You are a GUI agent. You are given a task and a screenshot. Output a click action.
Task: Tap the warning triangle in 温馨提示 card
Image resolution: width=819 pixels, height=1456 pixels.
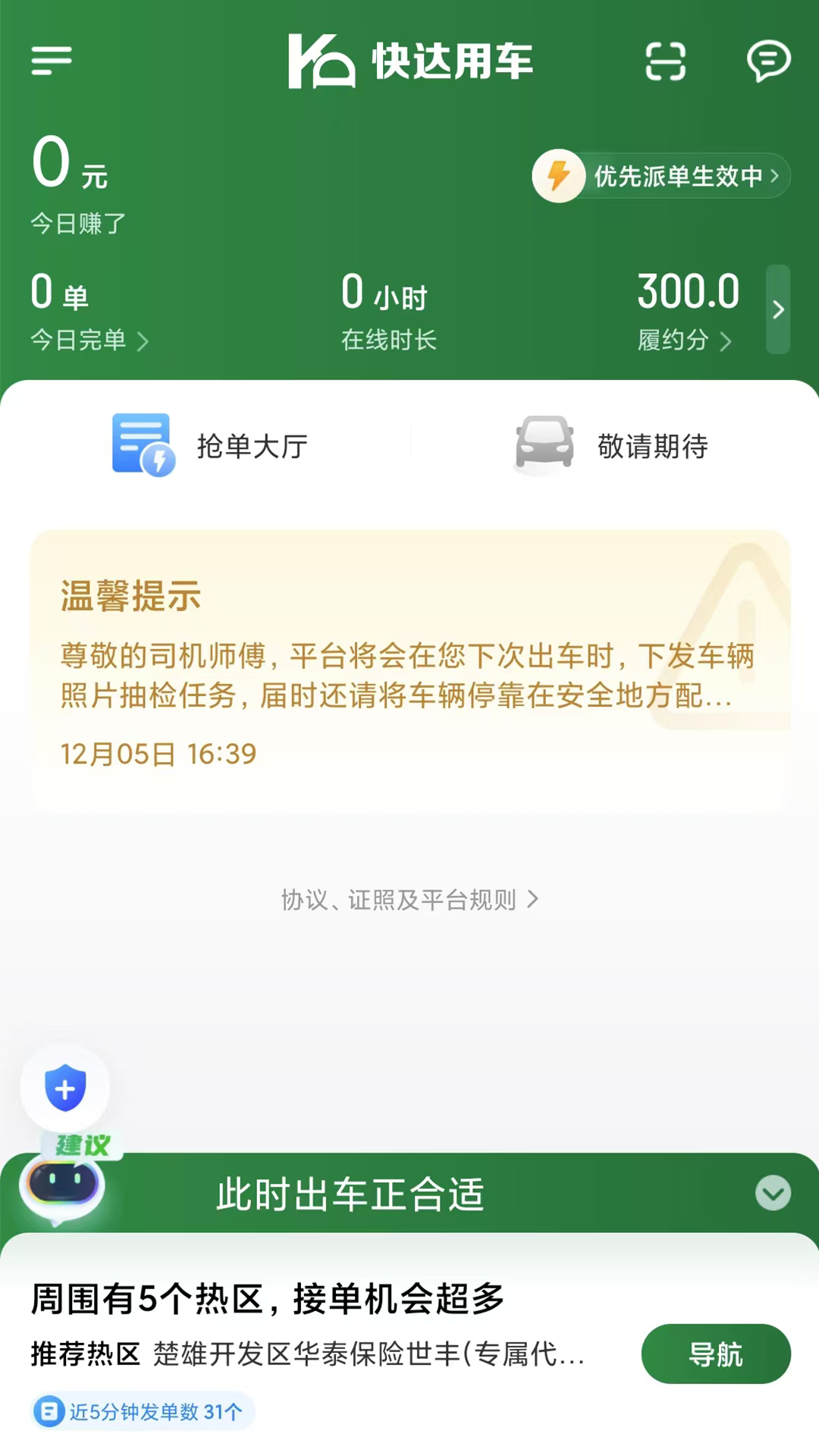[741, 599]
